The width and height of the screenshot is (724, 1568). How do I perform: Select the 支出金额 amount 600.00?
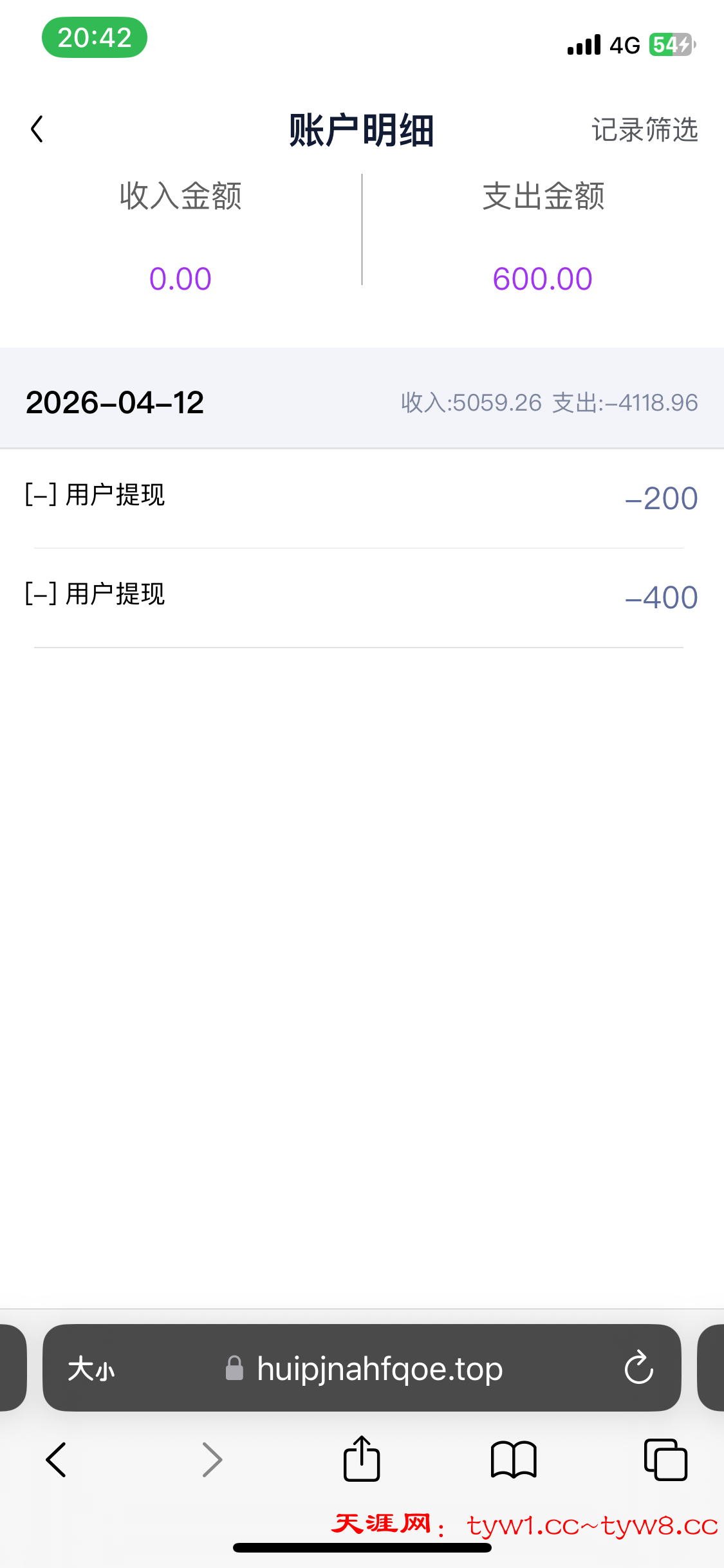pos(543,278)
